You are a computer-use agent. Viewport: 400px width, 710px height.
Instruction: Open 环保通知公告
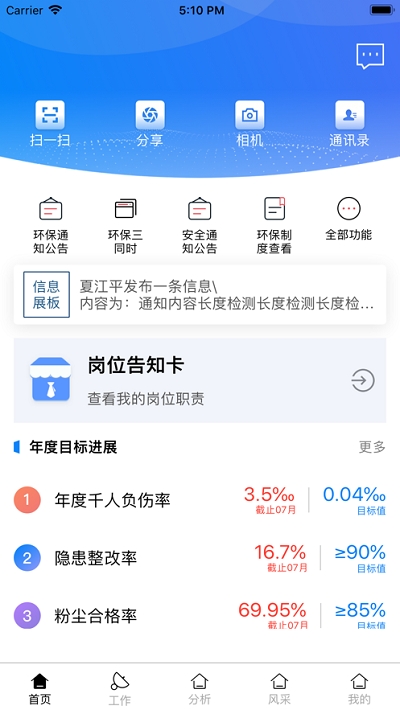tap(51, 225)
